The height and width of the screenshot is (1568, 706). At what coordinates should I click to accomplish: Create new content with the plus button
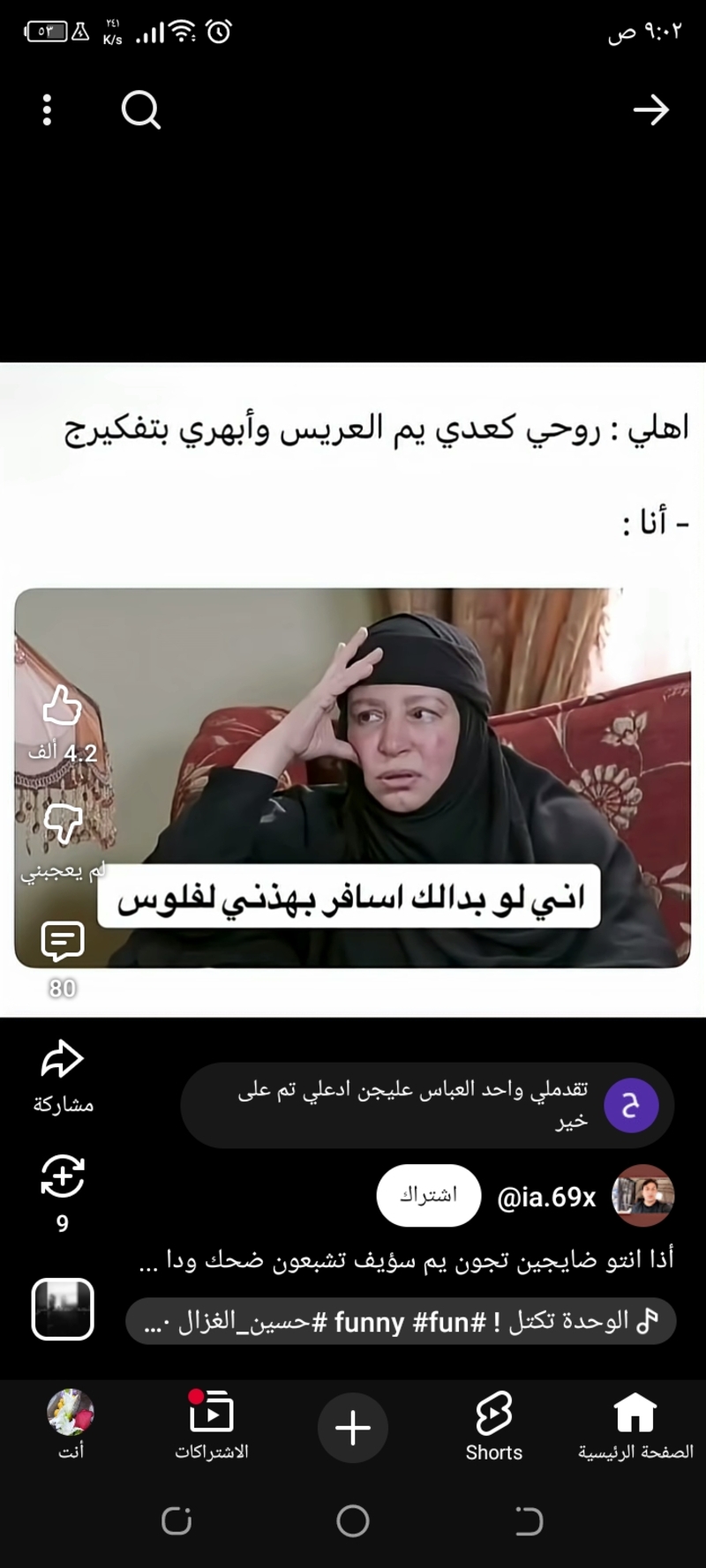[x=353, y=1428]
